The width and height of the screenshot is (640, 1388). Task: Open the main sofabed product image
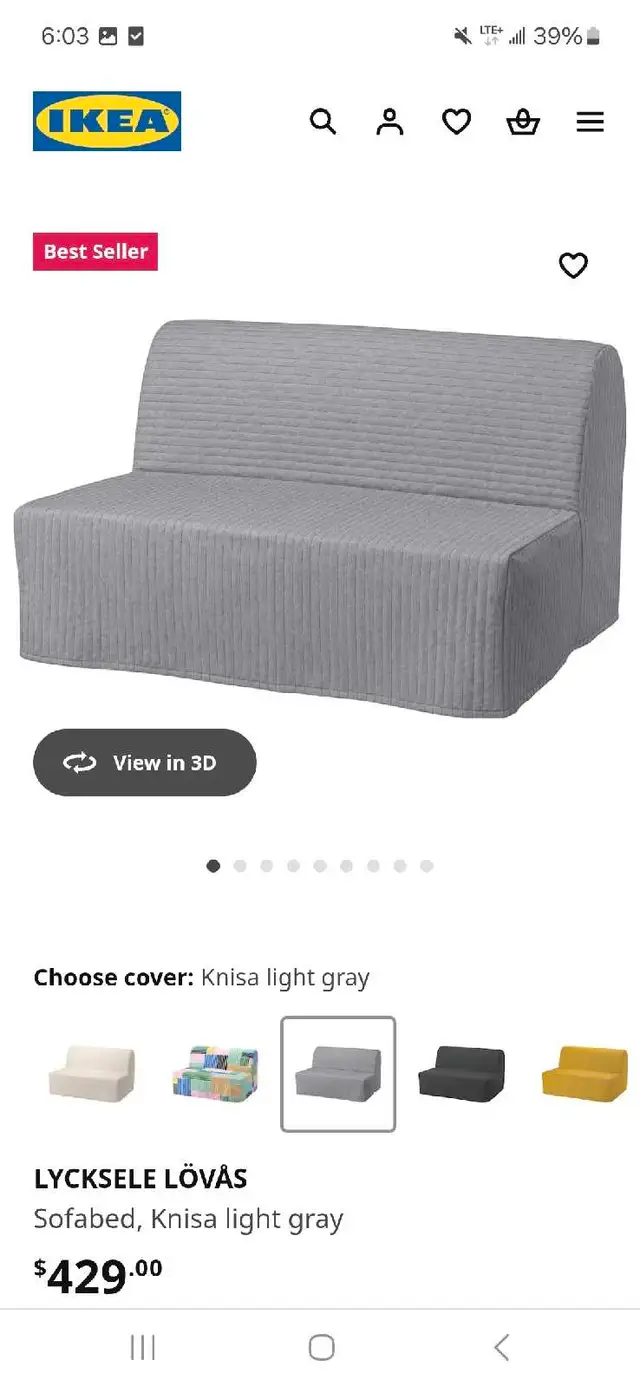pos(320,518)
